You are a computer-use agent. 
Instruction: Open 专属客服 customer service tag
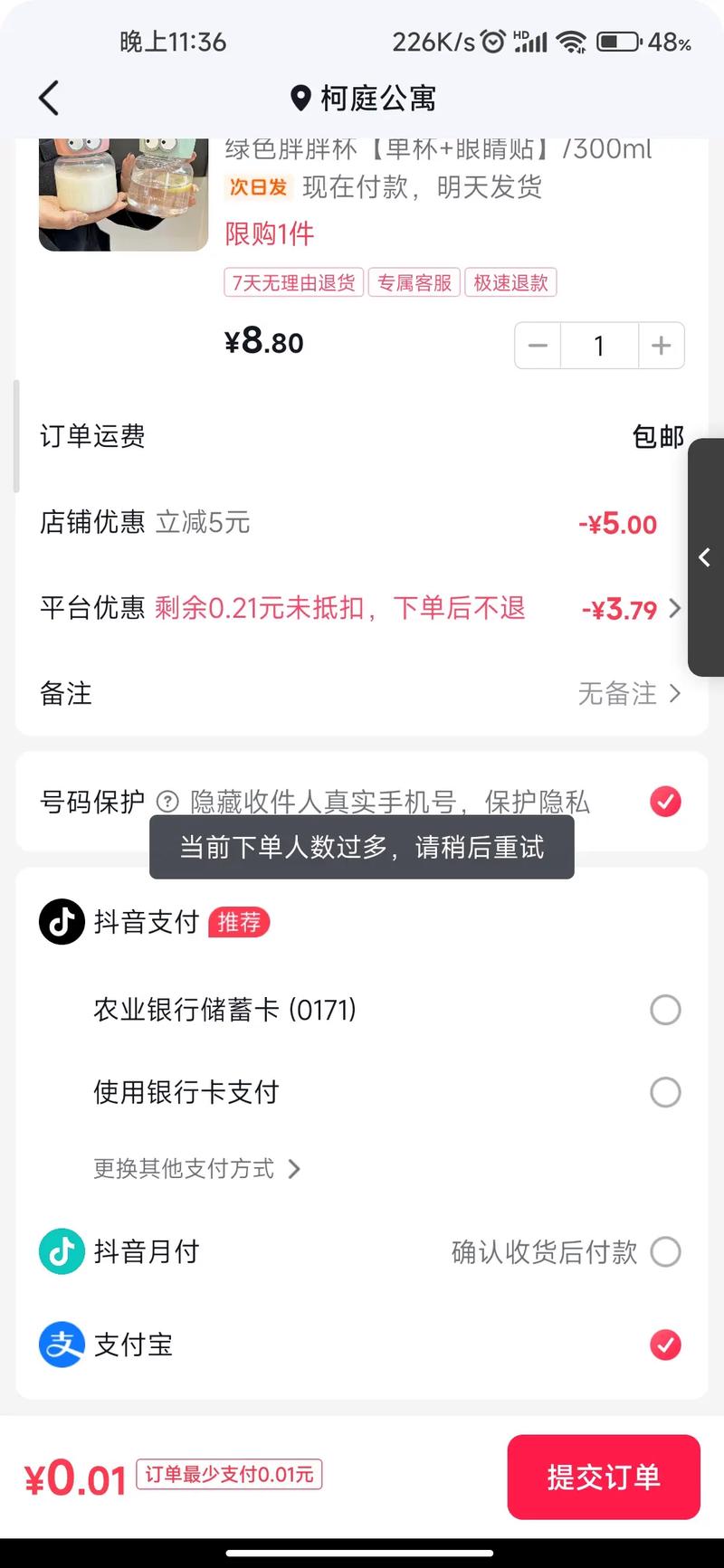click(414, 282)
